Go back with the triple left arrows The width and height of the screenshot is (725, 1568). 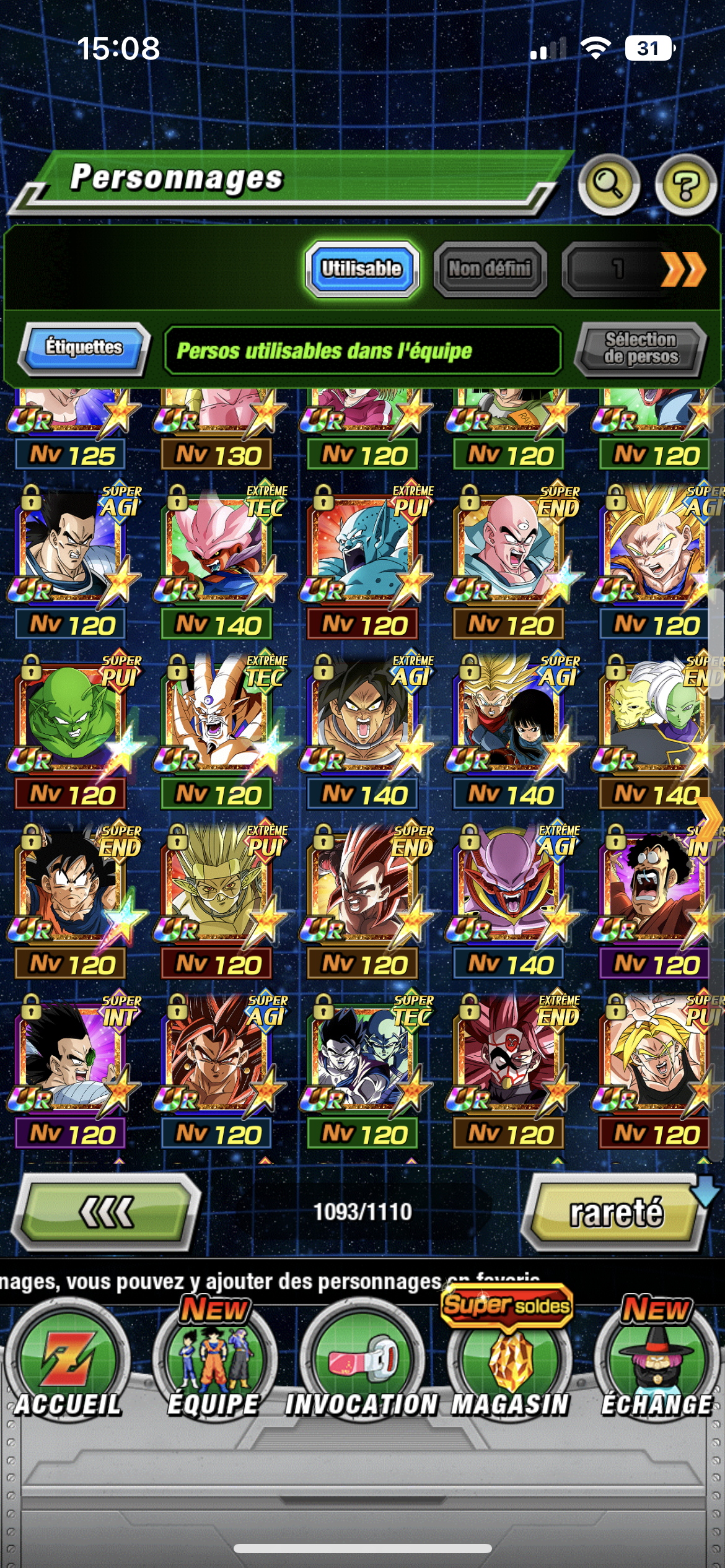point(107,1211)
